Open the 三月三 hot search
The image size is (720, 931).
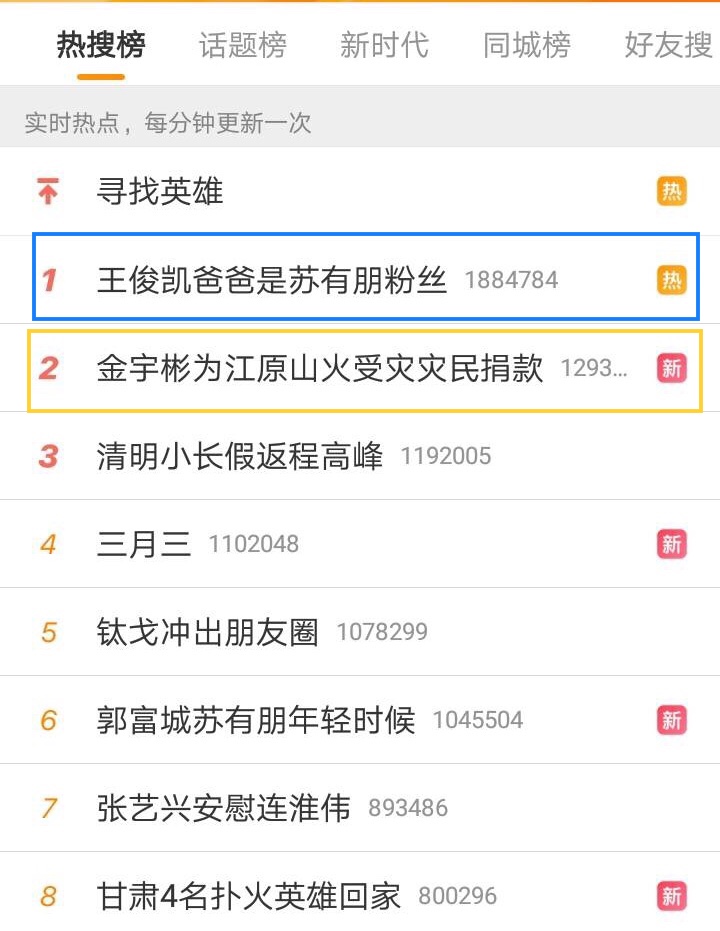144,544
